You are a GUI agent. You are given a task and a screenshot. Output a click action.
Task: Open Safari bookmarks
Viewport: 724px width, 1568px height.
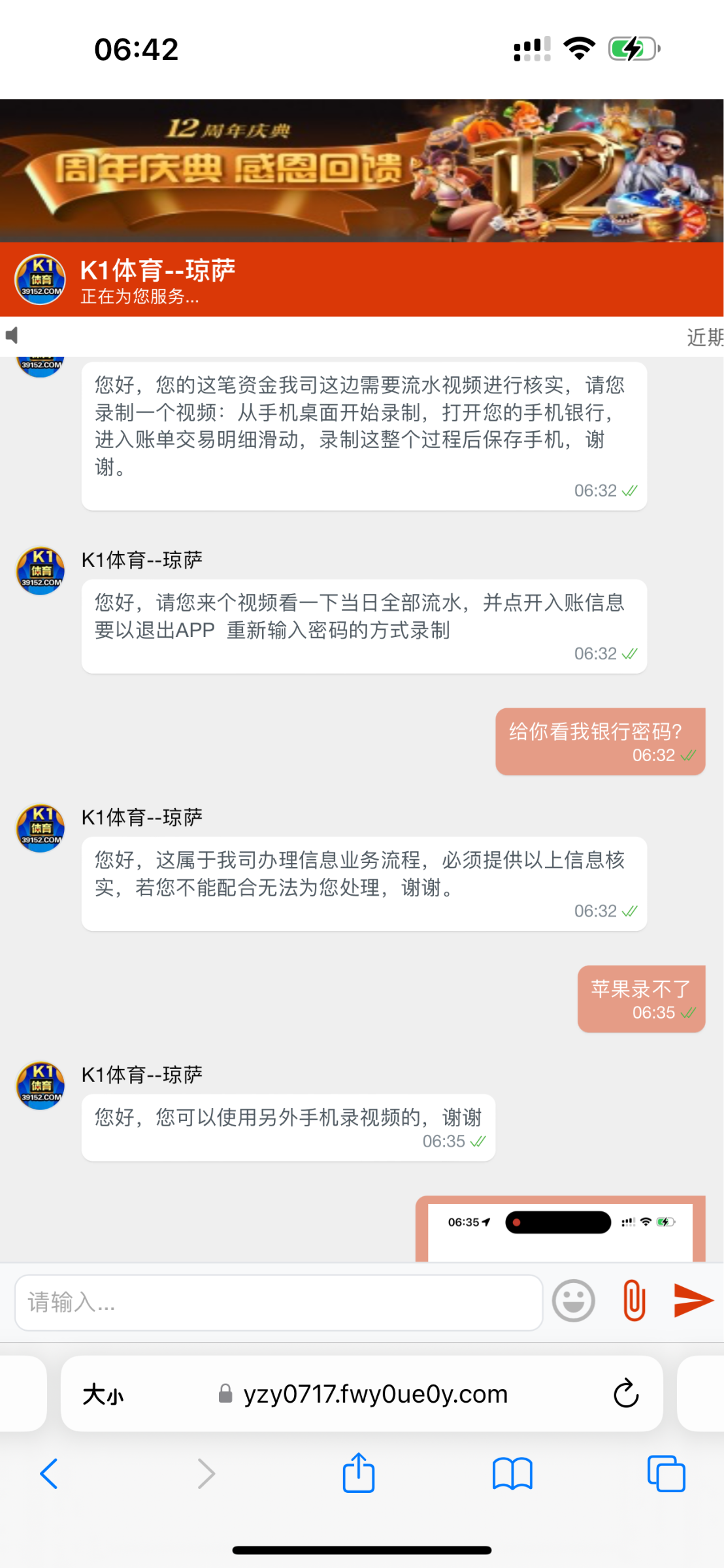(x=512, y=1474)
